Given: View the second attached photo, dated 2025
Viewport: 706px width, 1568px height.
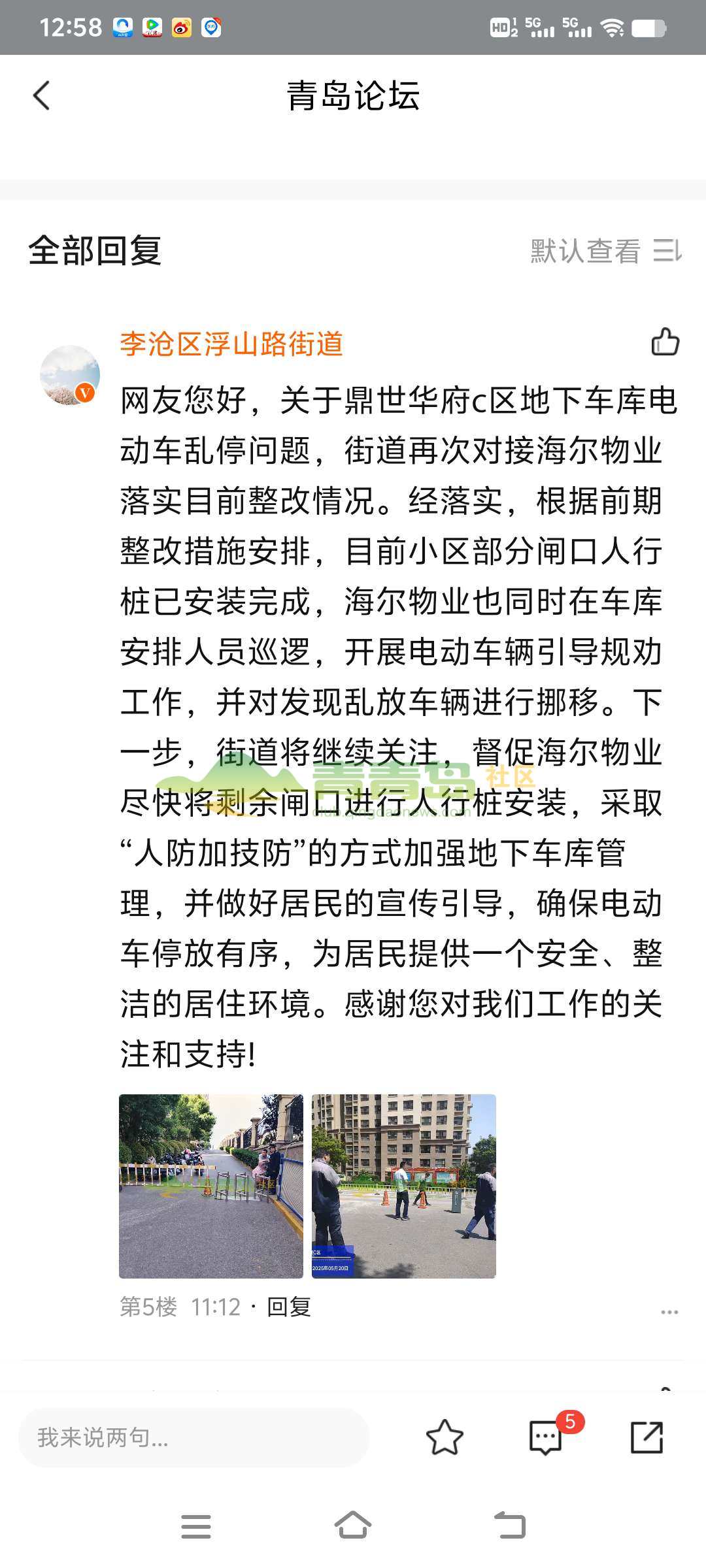Looking at the screenshot, I should (403, 1186).
